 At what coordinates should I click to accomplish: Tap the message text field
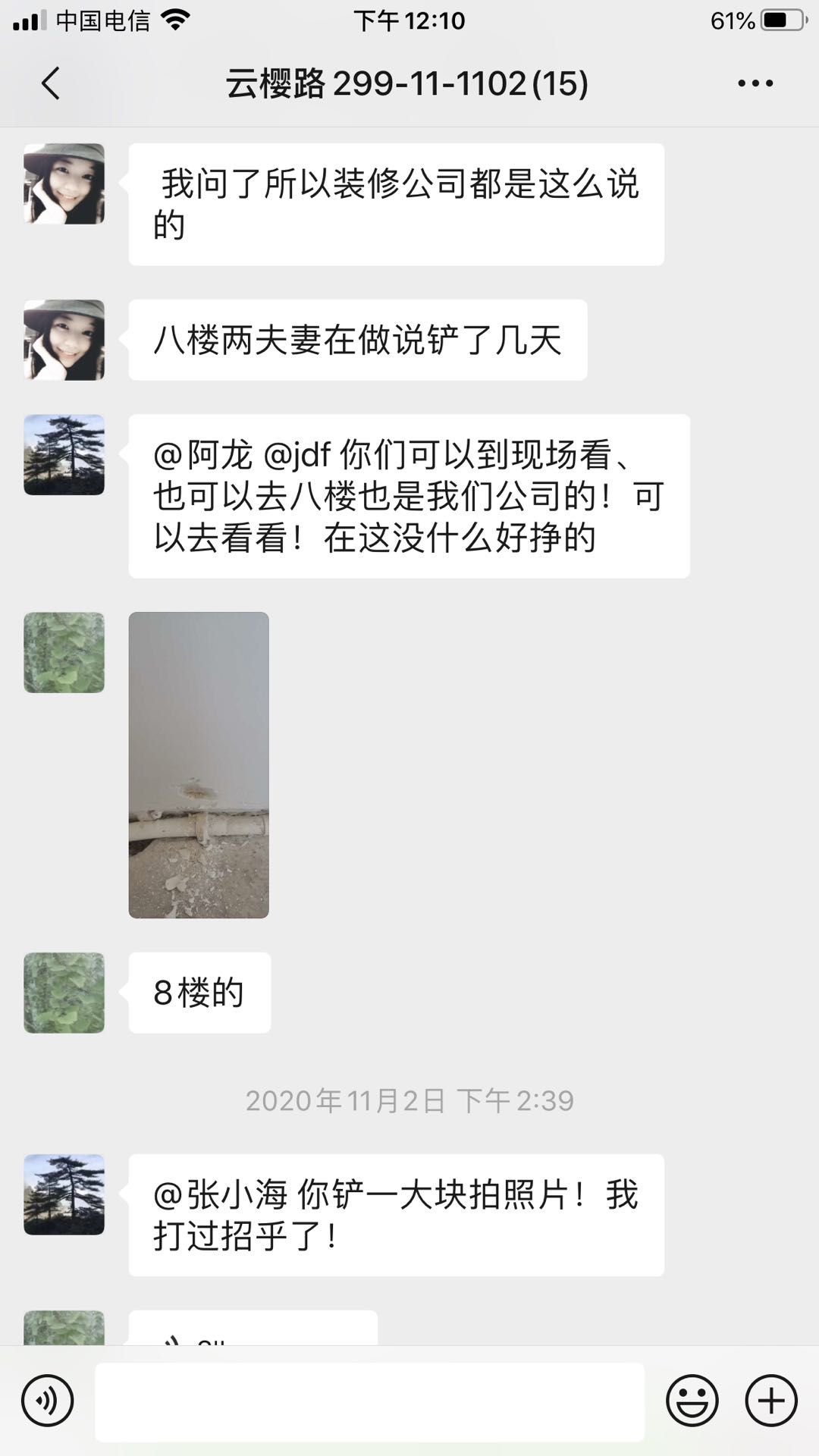coord(369,1401)
